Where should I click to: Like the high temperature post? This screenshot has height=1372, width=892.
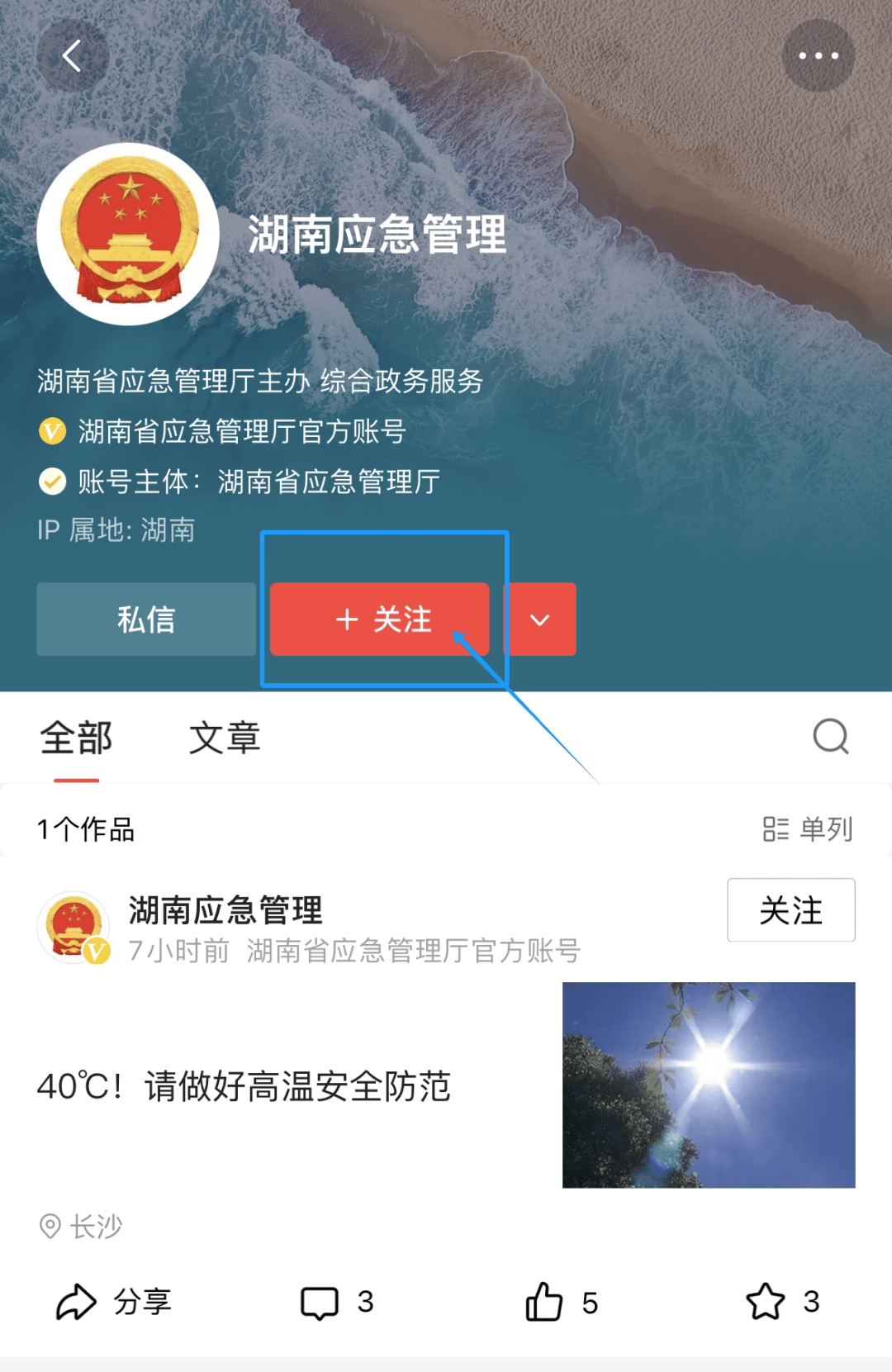(x=561, y=1303)
